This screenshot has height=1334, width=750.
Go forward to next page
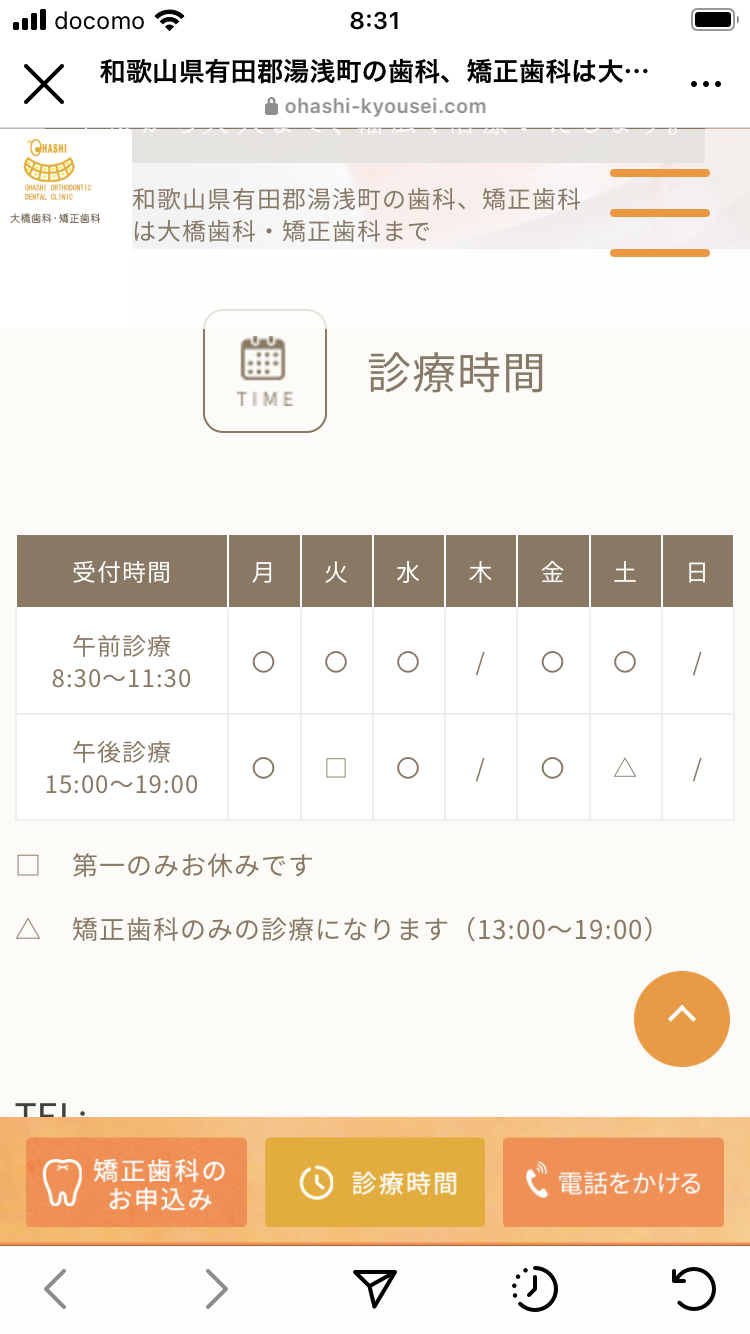(x=216, y=1289)
